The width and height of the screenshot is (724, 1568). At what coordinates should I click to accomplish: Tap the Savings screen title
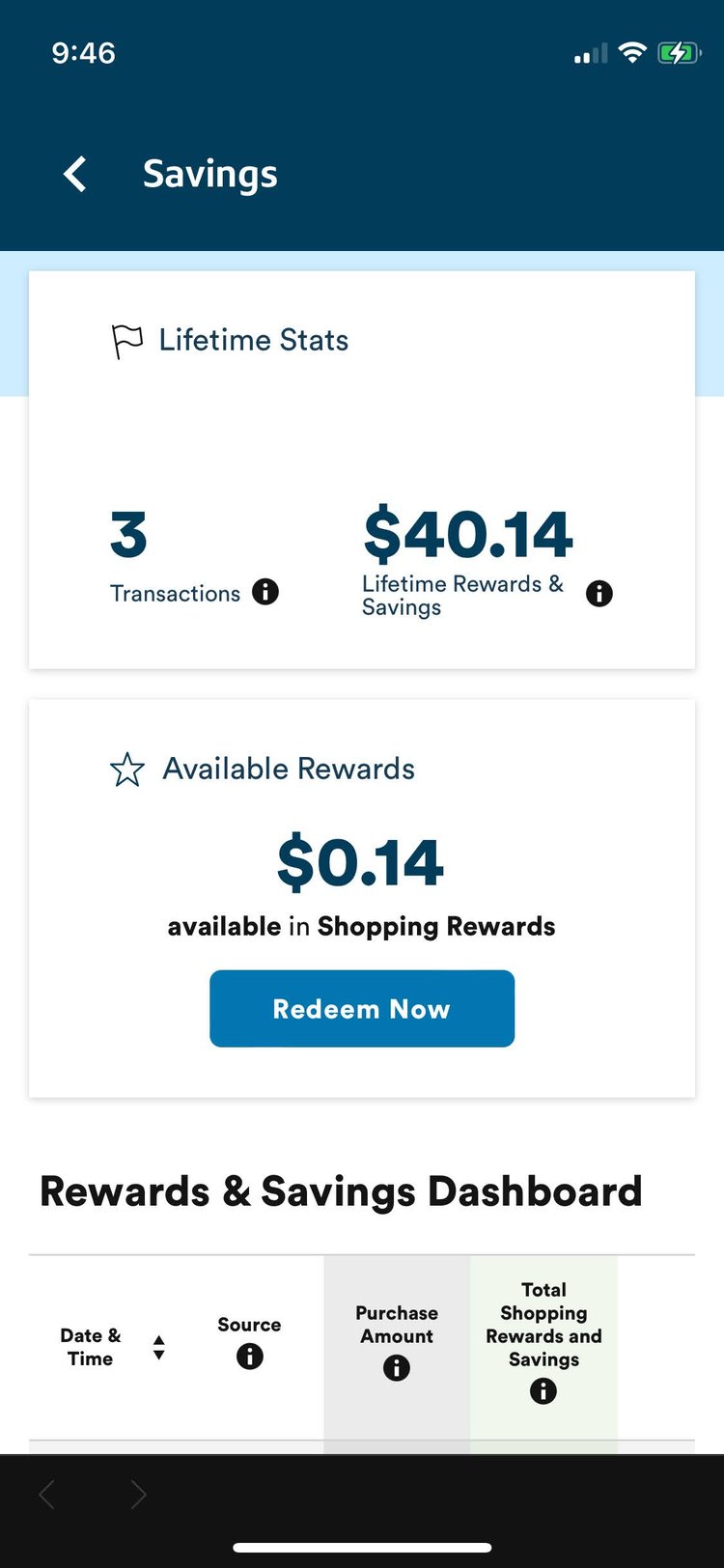[x=209, y=174]
